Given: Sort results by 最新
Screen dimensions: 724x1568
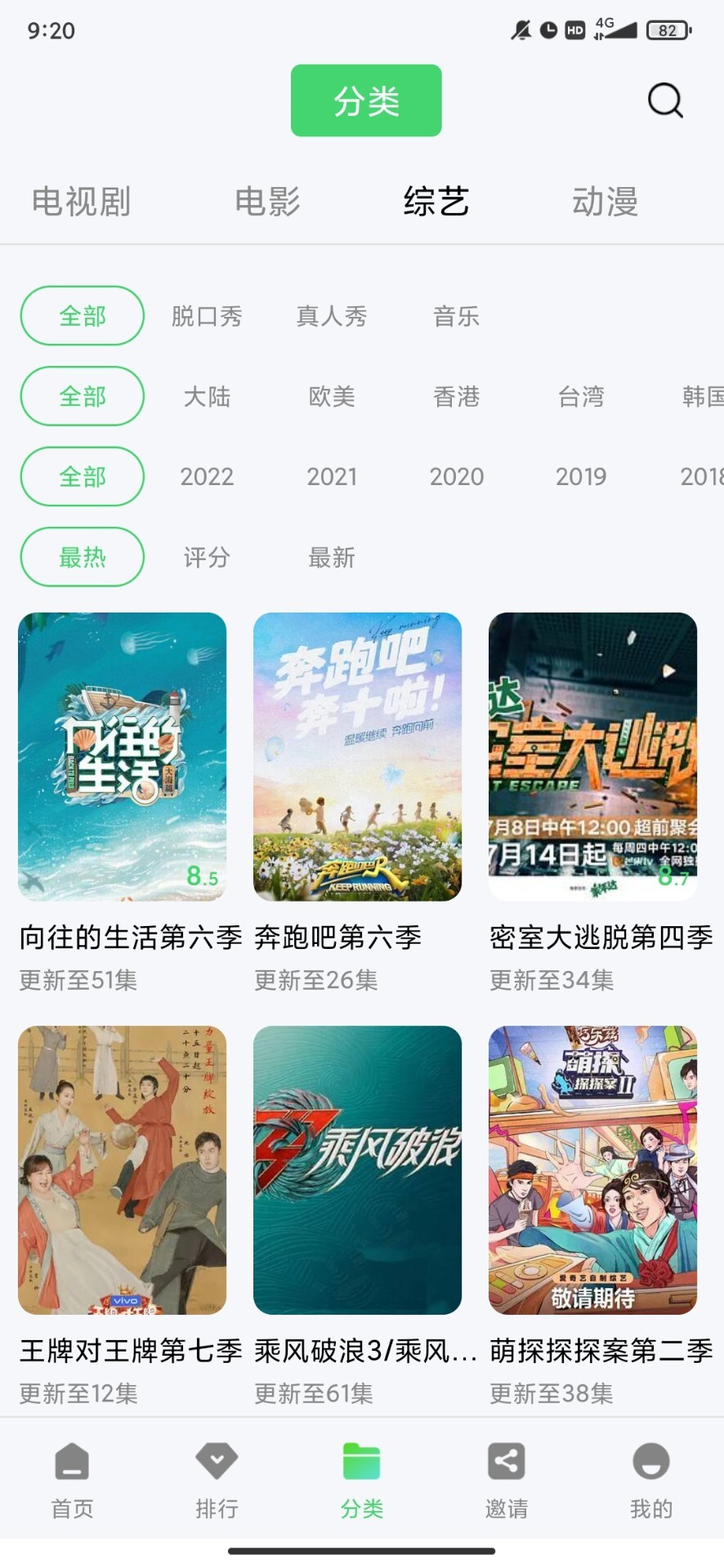Looking at the screenshot, I should (332, 558).
